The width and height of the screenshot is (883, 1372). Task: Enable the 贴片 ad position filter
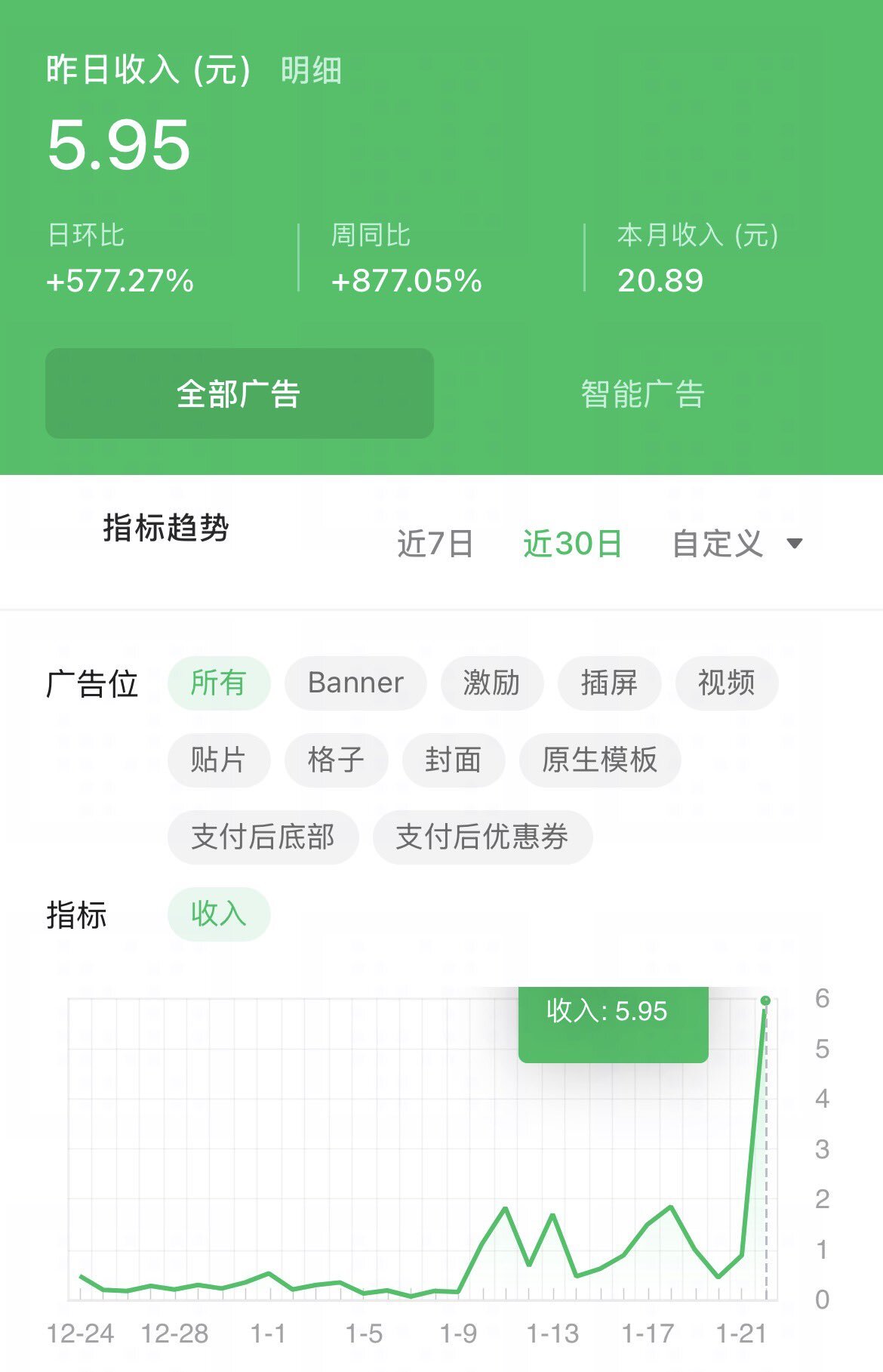(x=219, y=761)
